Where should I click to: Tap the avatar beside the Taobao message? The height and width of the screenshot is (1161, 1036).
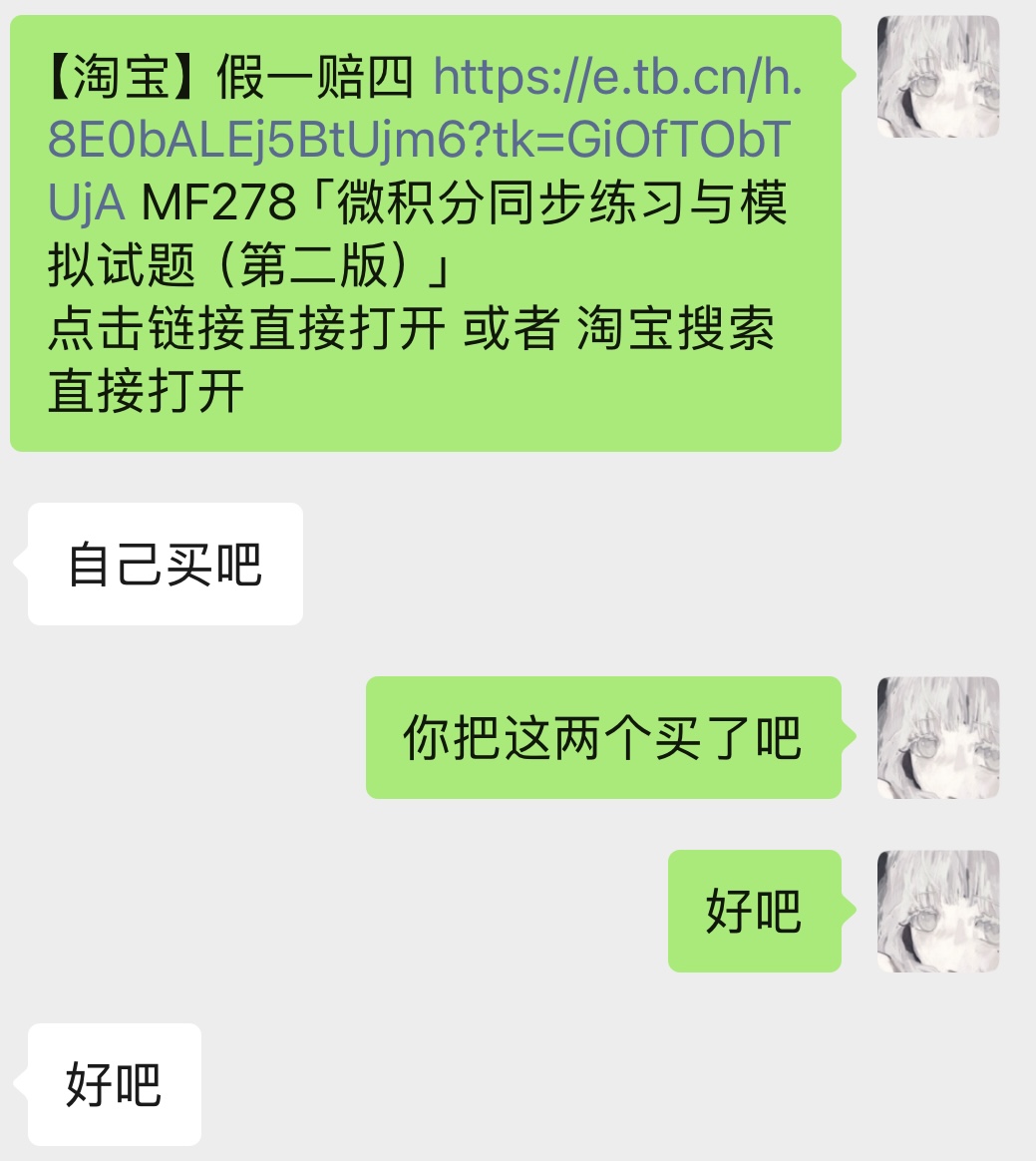point(938,76)
